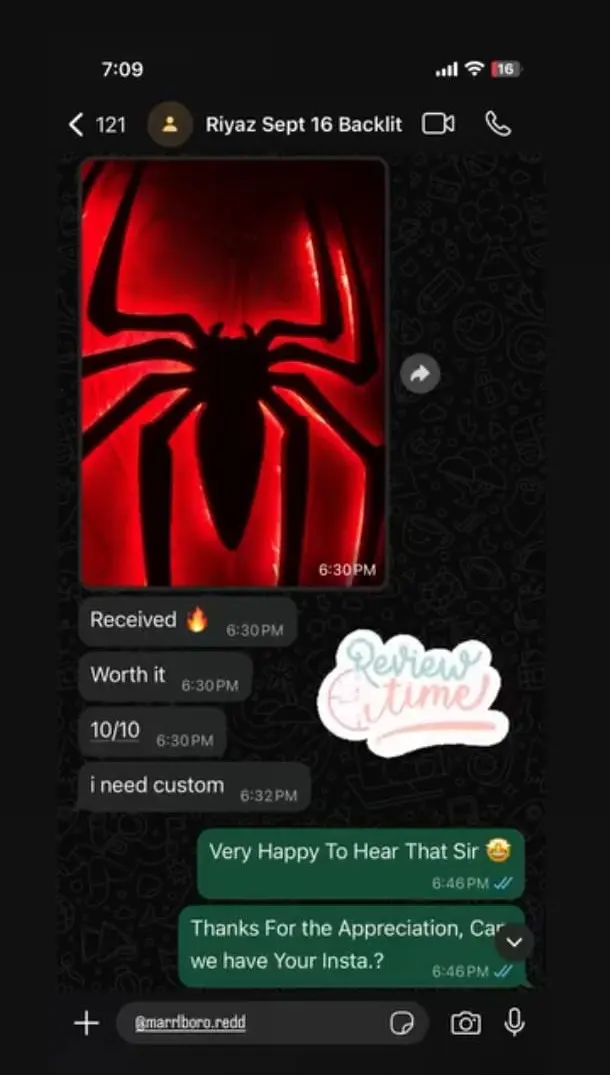Start a voice call with Riyaz

click(498, 123)
